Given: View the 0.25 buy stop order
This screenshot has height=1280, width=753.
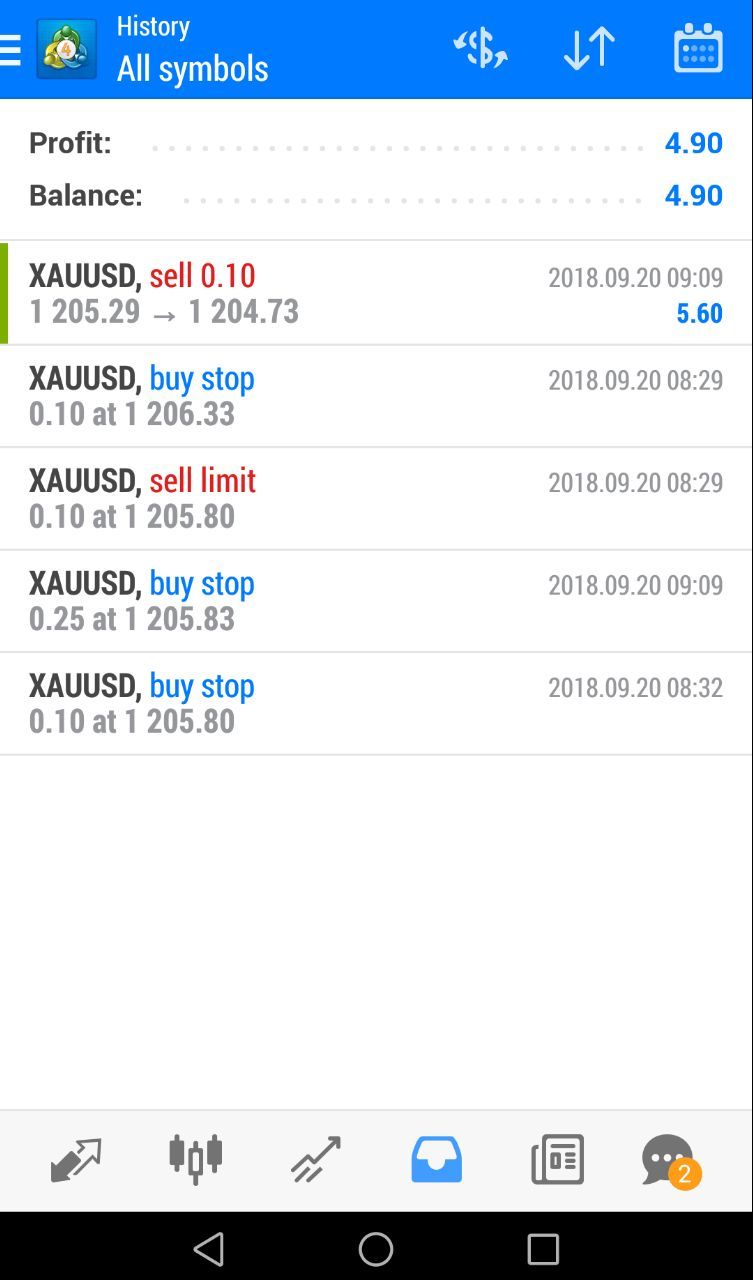Looking at the screenshot, I should pyautogui.click(x=376, y=601).
